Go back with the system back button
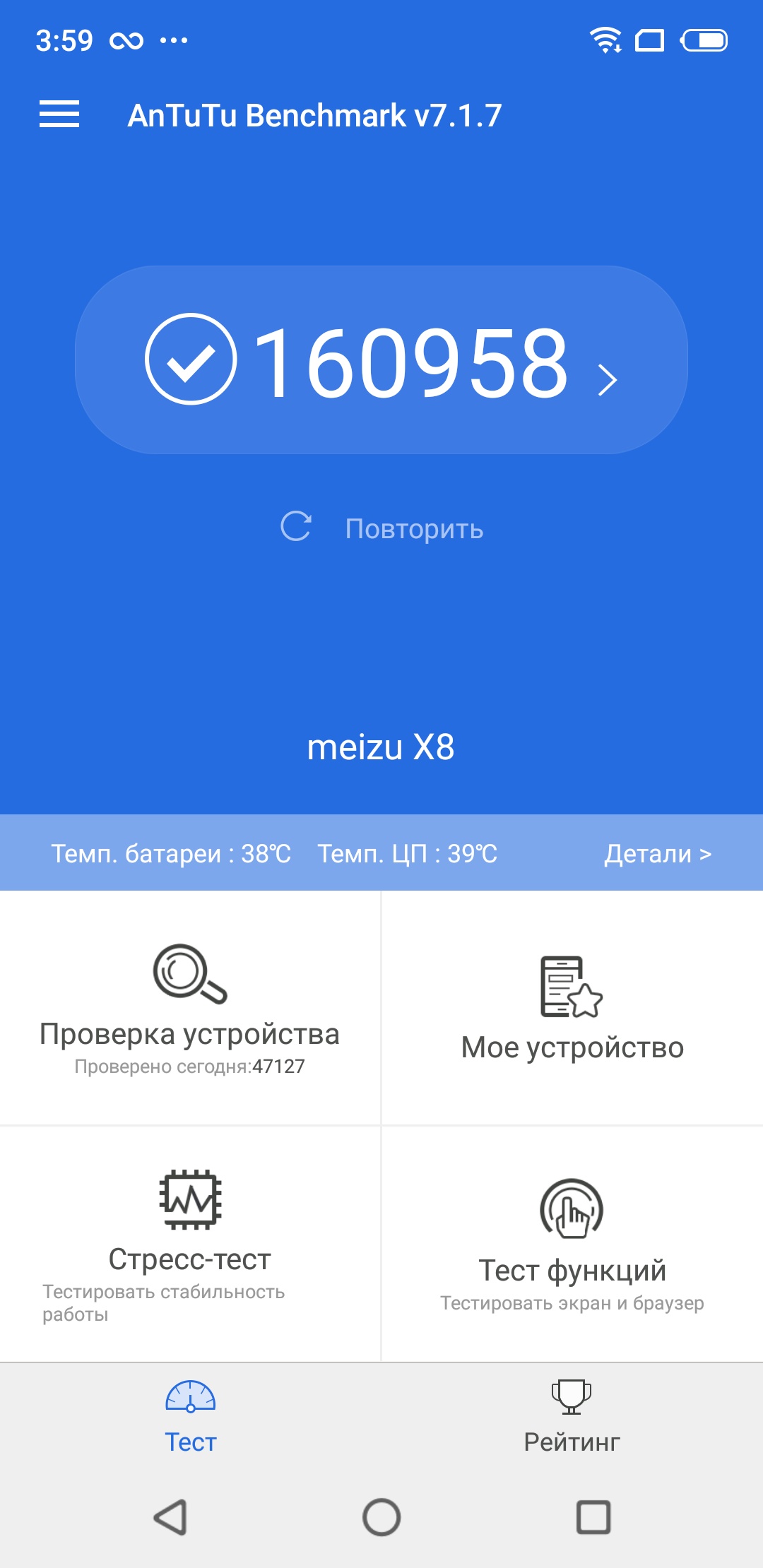Screen dimensions: 763x1568 point(170,1517)
